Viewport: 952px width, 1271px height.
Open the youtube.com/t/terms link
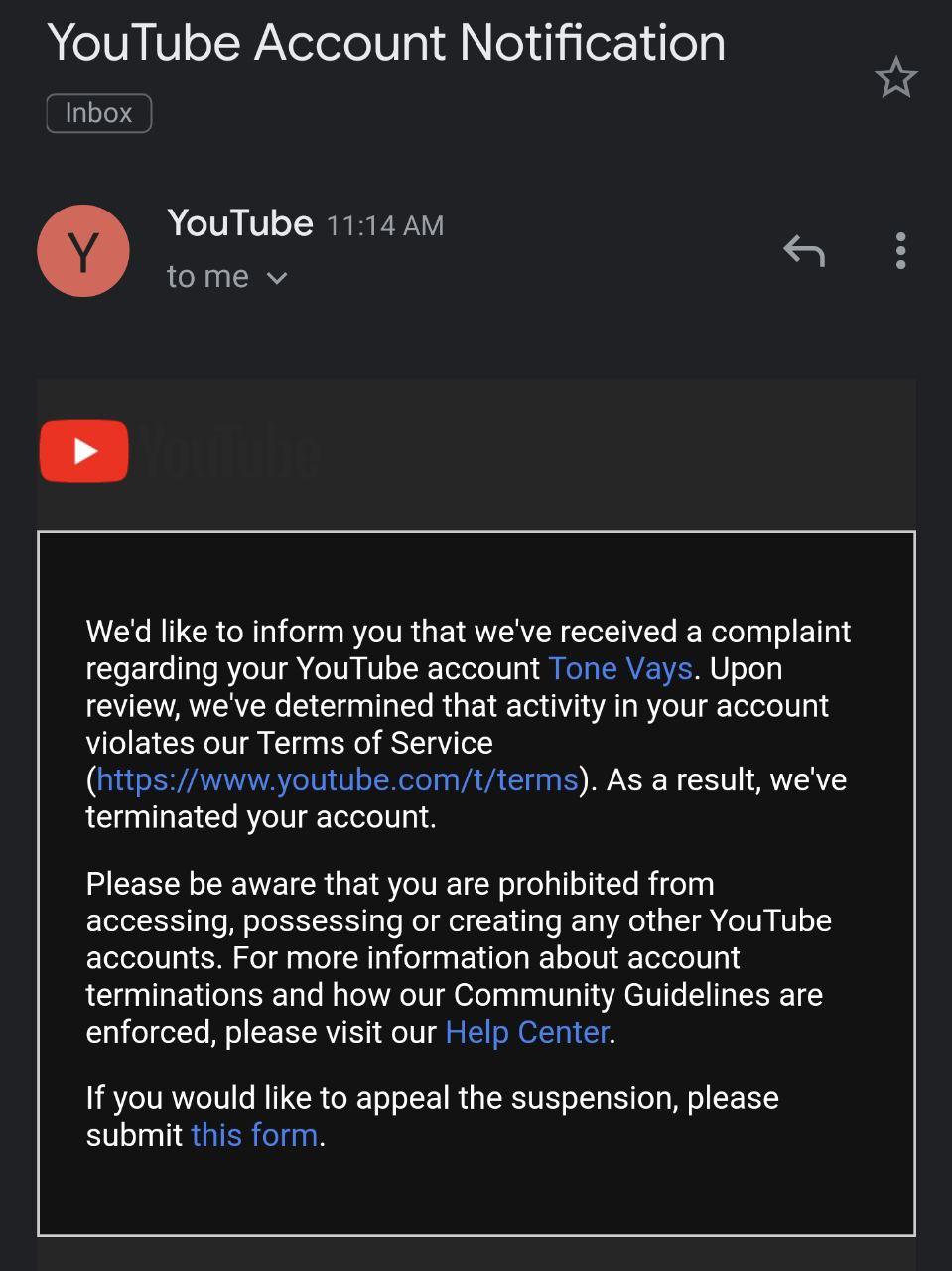coord(338,779)
